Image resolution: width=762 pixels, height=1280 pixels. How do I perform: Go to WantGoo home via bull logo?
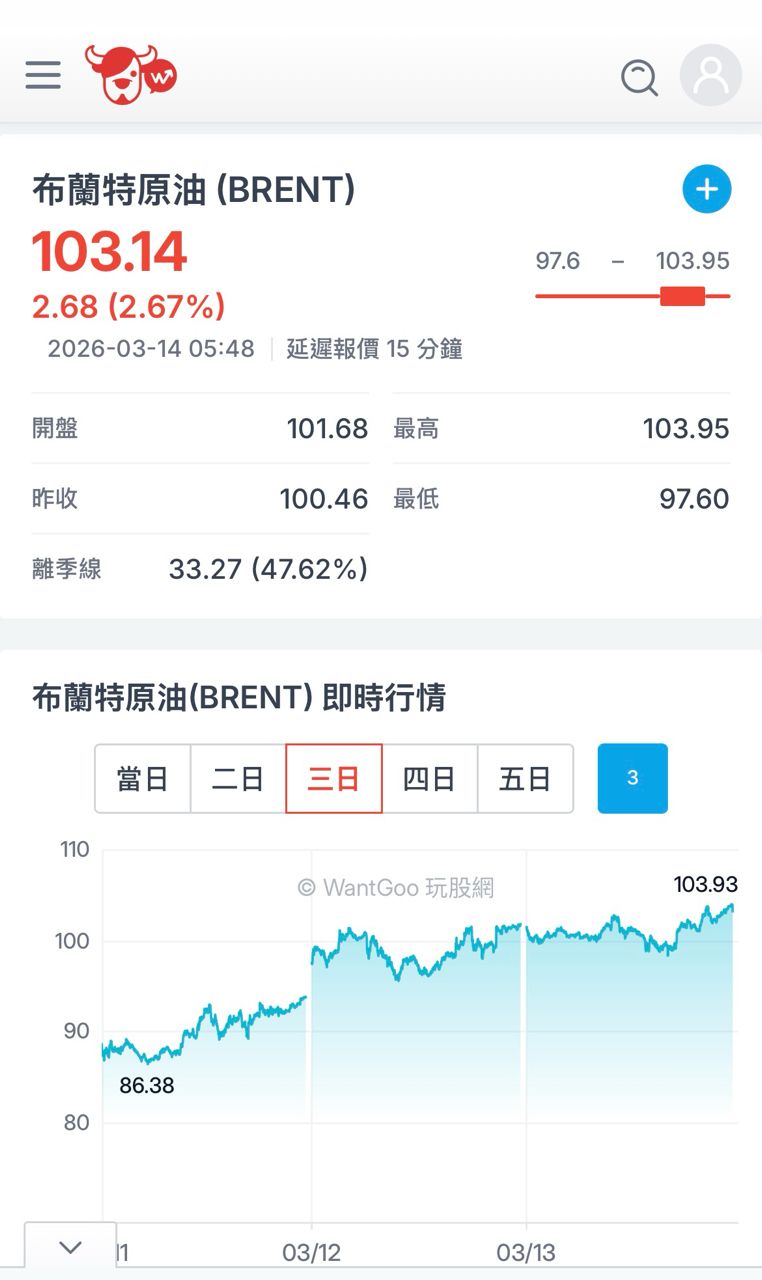click(130, 74)
